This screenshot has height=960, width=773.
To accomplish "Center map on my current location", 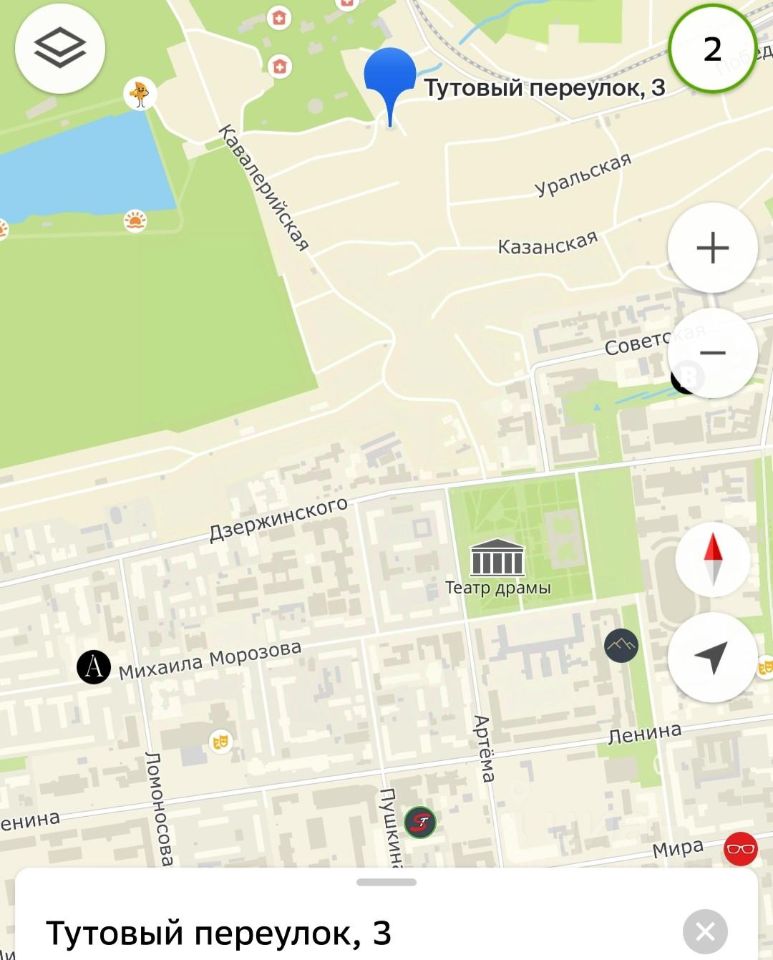I will (712, 657).
